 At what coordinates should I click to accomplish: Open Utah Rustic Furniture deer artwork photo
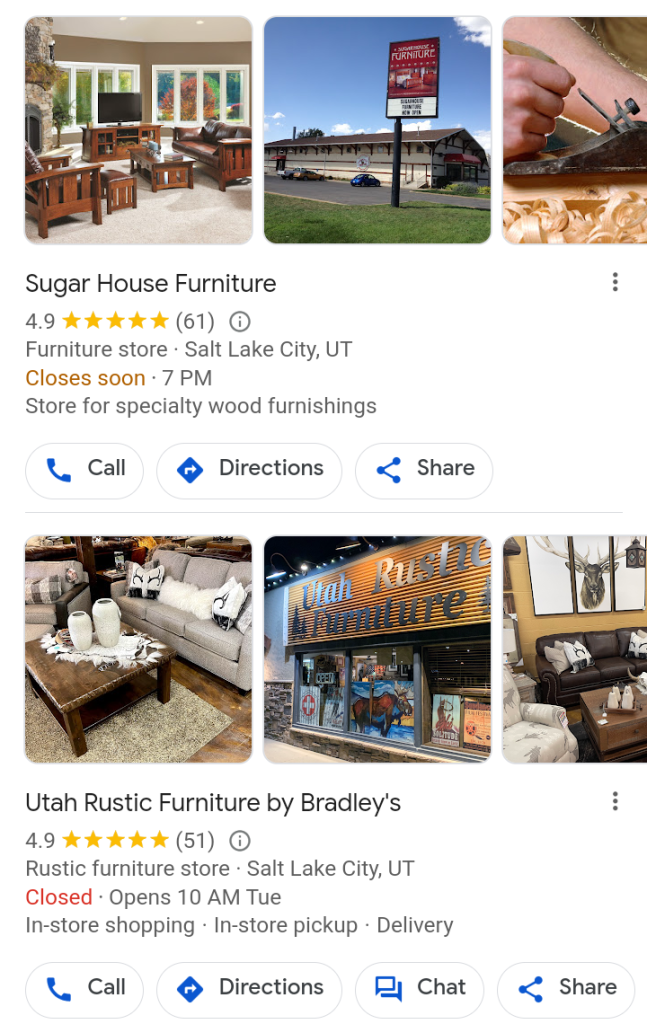point(574,649)
